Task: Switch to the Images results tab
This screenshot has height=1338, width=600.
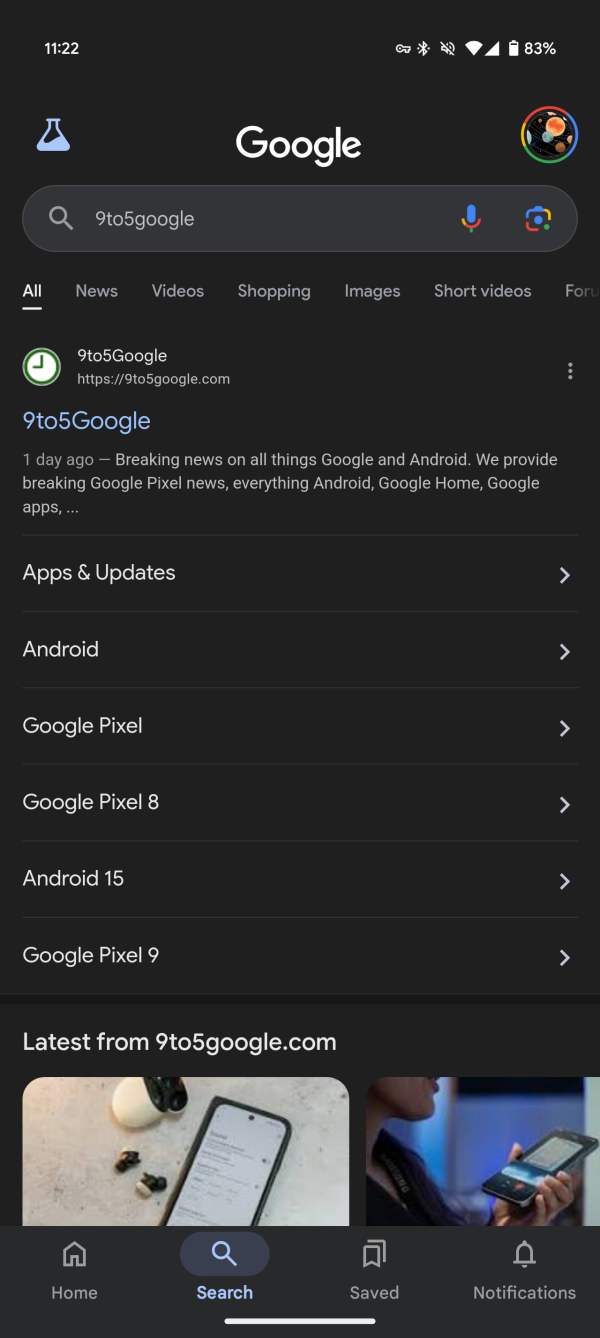Action: [x=372, y=291]
